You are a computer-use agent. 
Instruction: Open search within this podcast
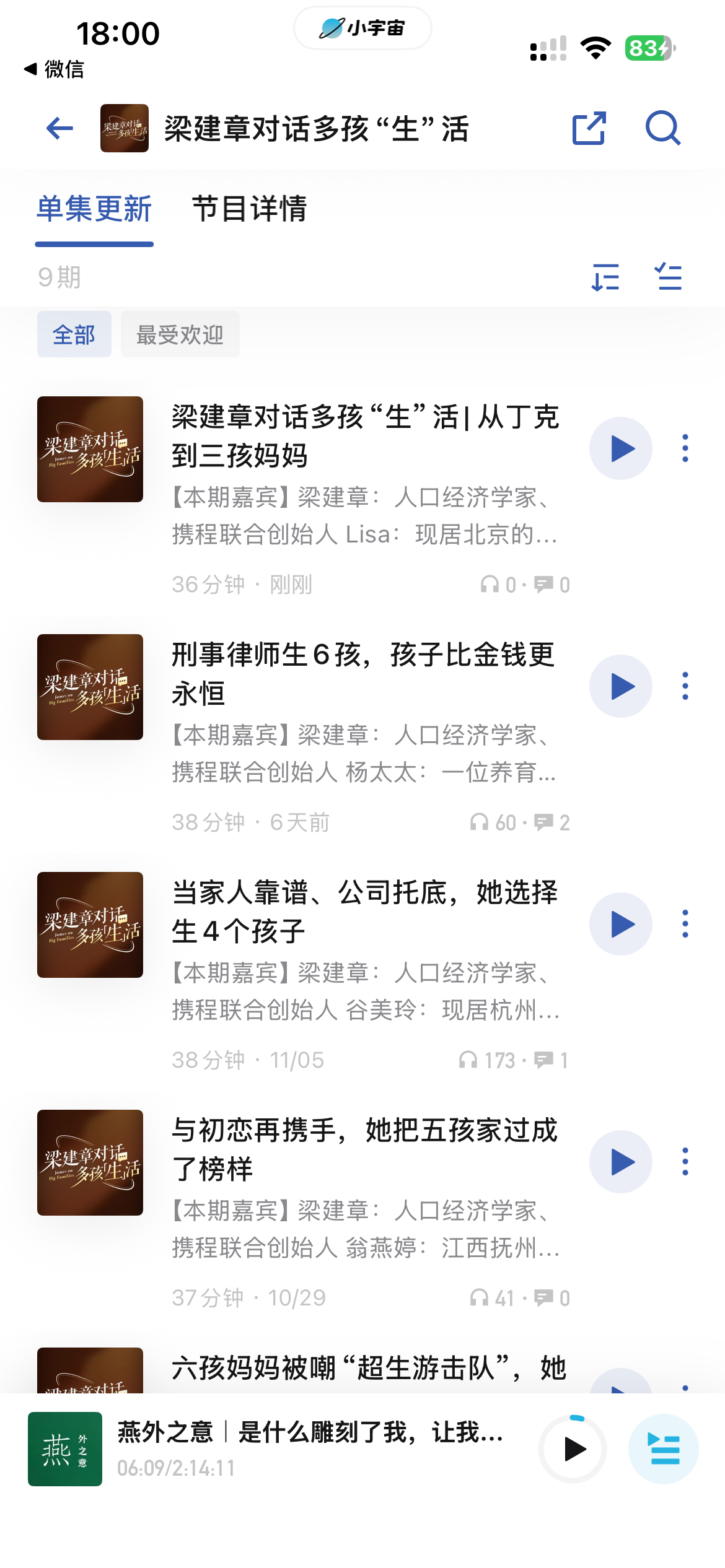[662, 129]
